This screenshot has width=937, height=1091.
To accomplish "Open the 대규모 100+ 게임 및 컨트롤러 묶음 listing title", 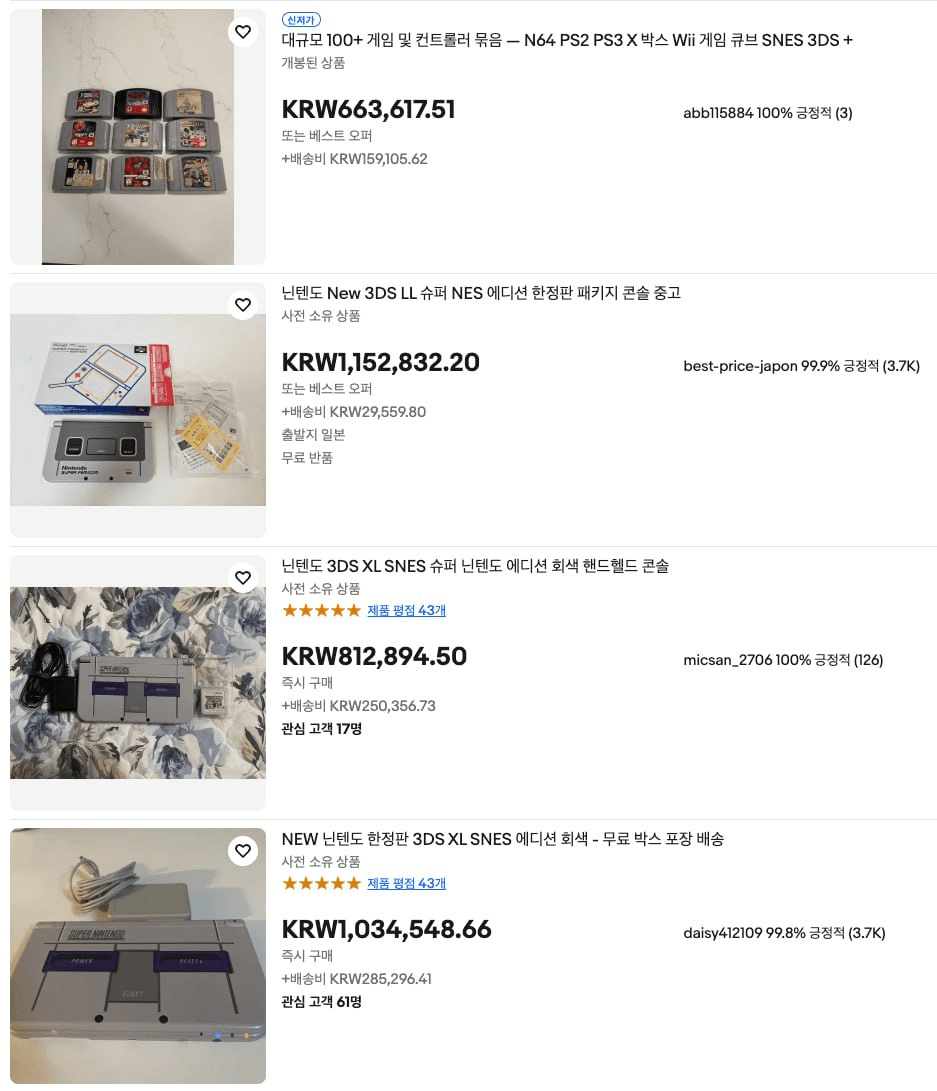I will 567,40.
